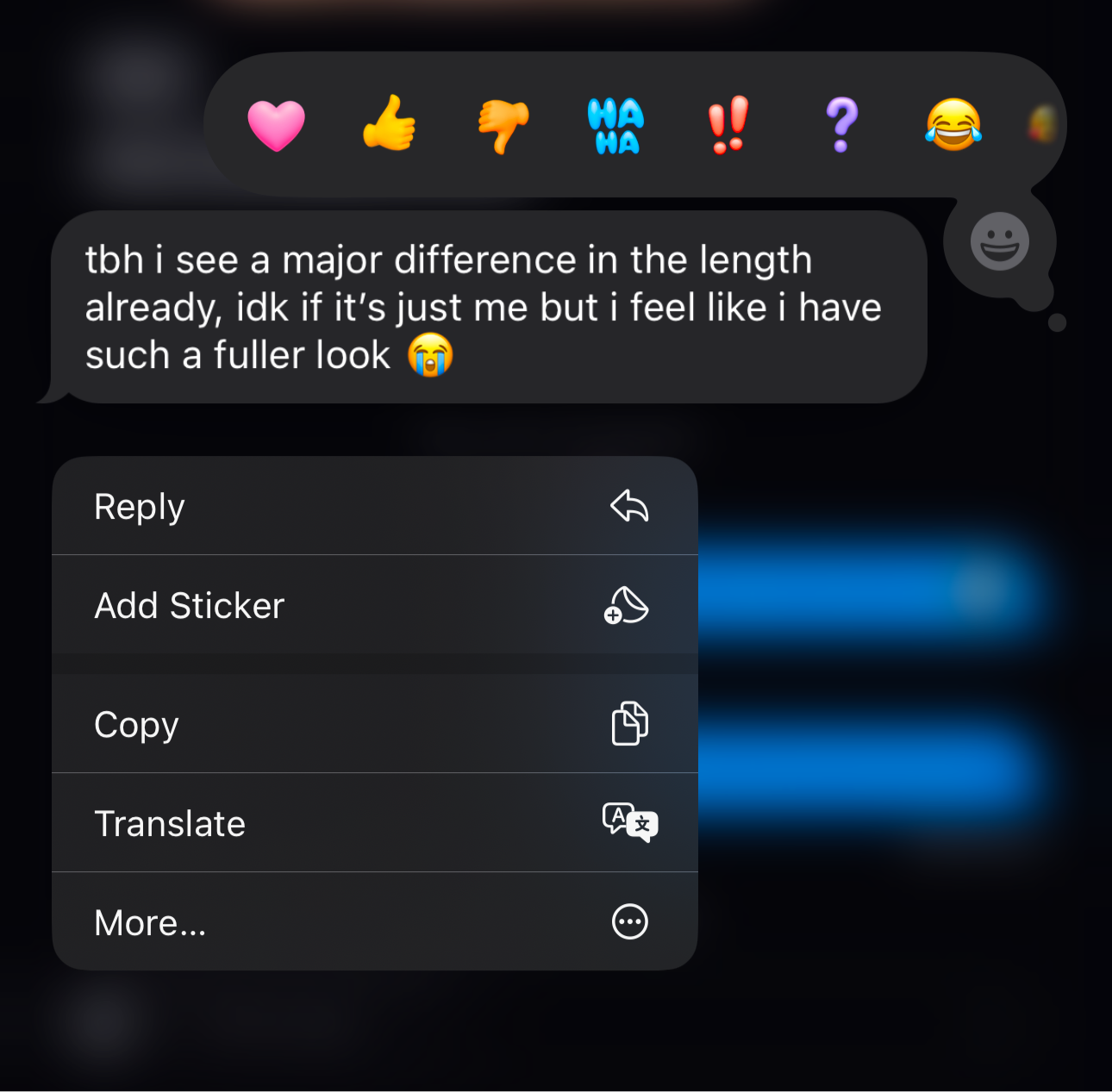React with the double exclamation marks

pos(728,125)
